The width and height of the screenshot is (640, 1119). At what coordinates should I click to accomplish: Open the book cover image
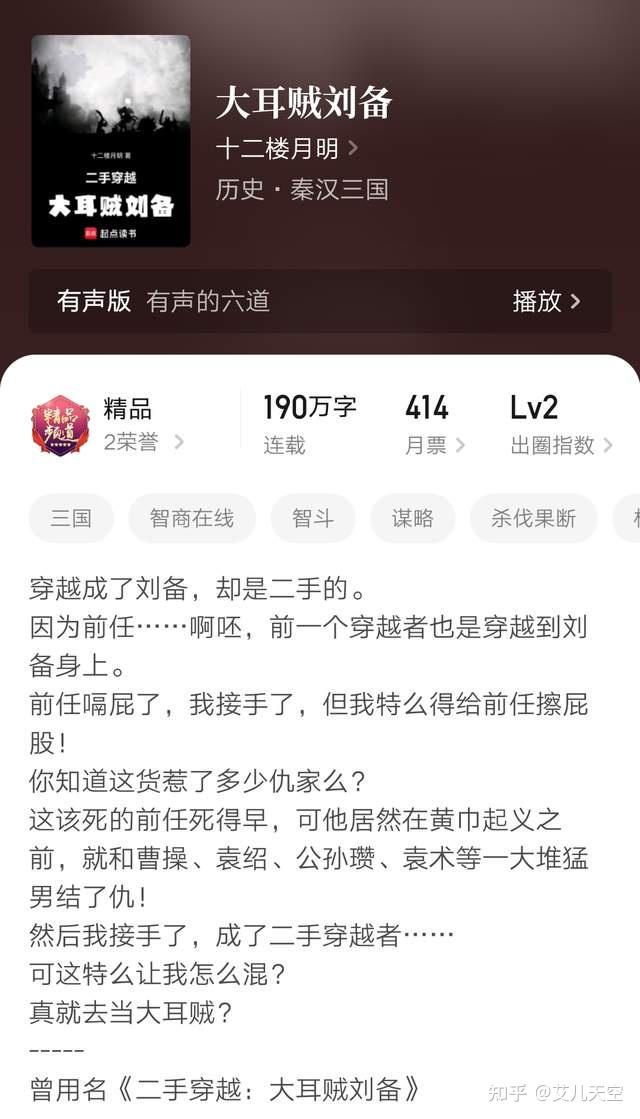pos(111,141)
